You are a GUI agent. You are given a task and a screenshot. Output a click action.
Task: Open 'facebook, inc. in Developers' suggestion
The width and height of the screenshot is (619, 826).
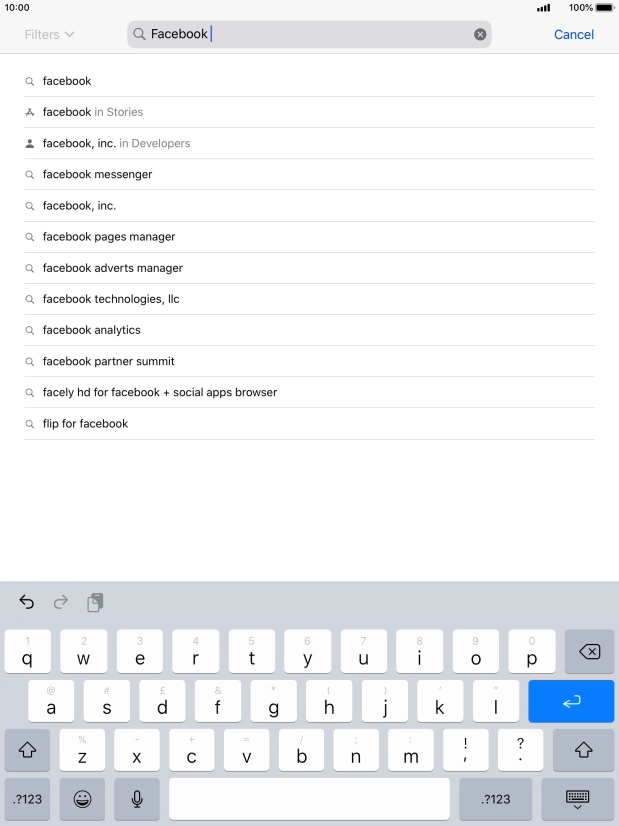[116, 143]
